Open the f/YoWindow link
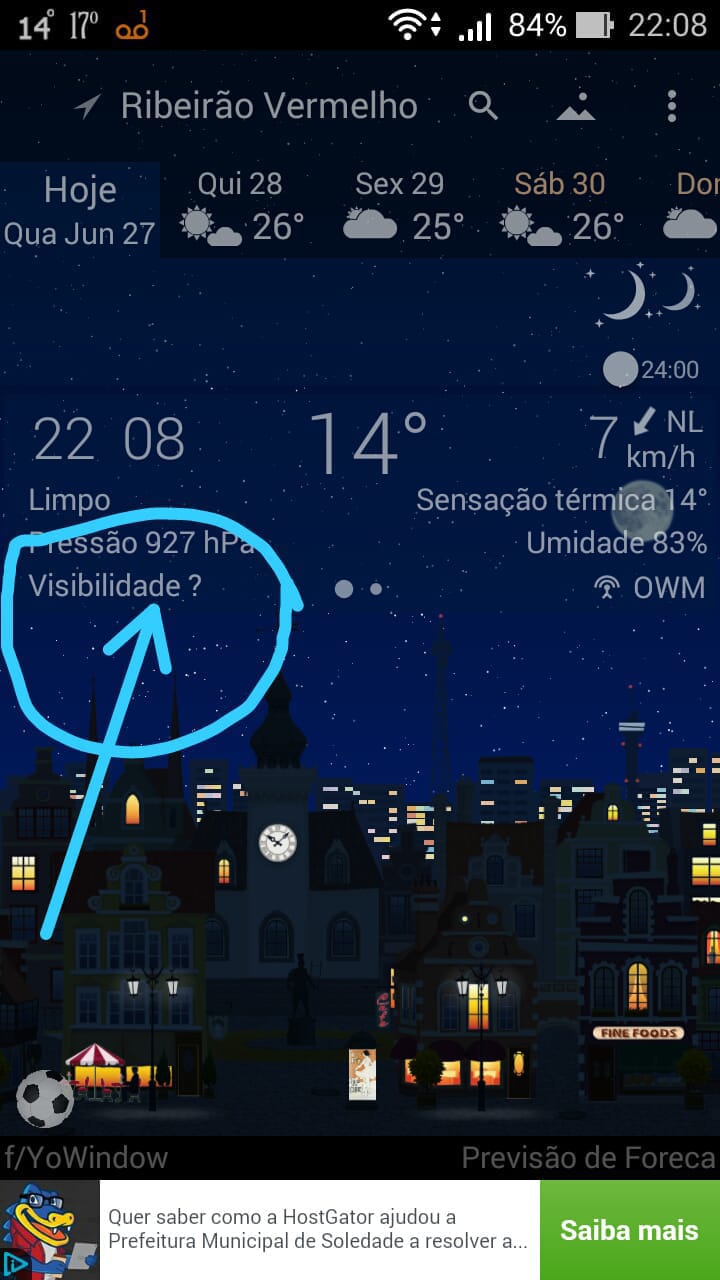The image size is (720, 1280). pos(86,1158)
